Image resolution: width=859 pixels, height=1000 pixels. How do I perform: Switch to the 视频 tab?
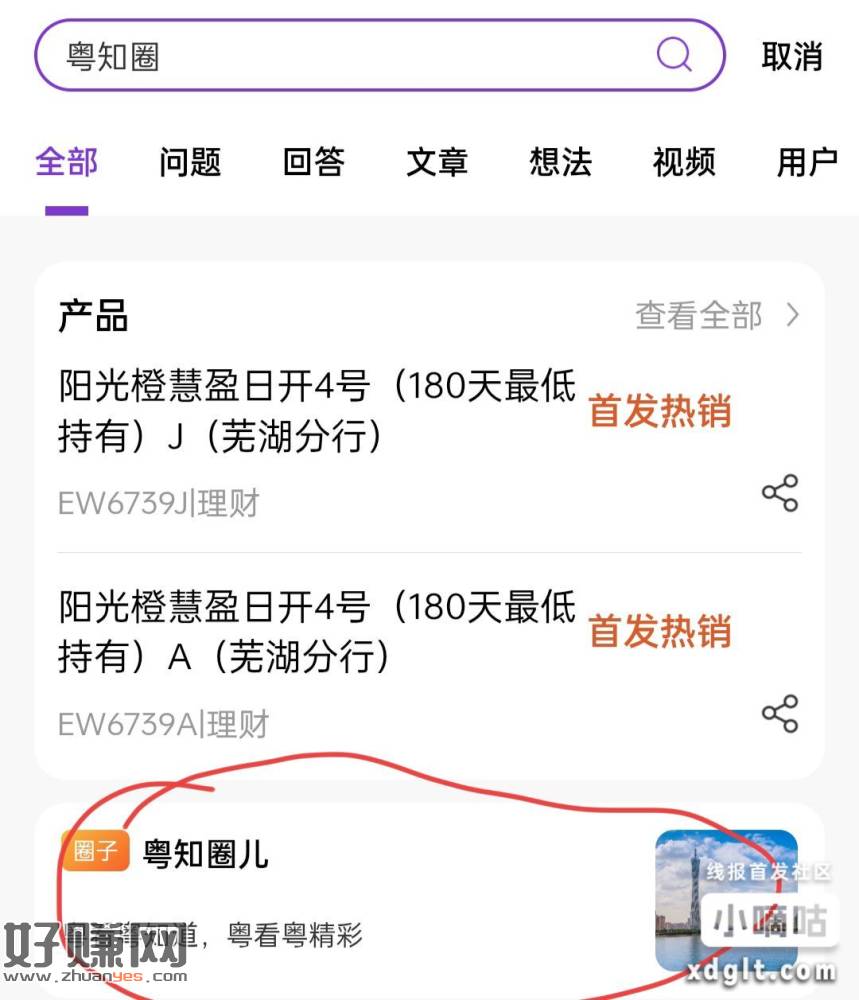click(x=684, y=163)
